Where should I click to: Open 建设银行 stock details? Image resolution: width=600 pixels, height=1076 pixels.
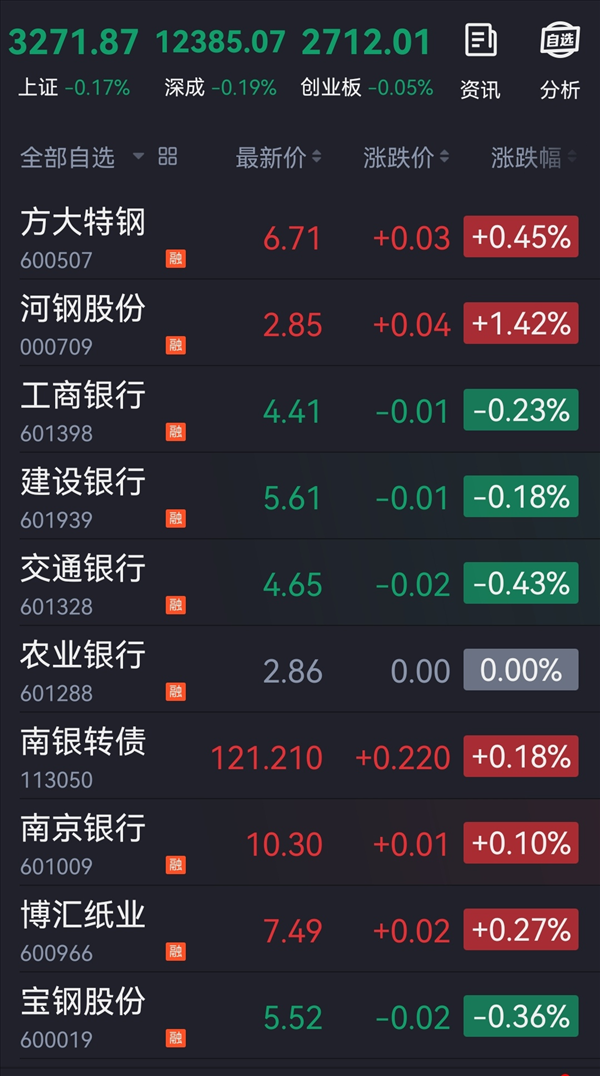click(x=300, y=496)
